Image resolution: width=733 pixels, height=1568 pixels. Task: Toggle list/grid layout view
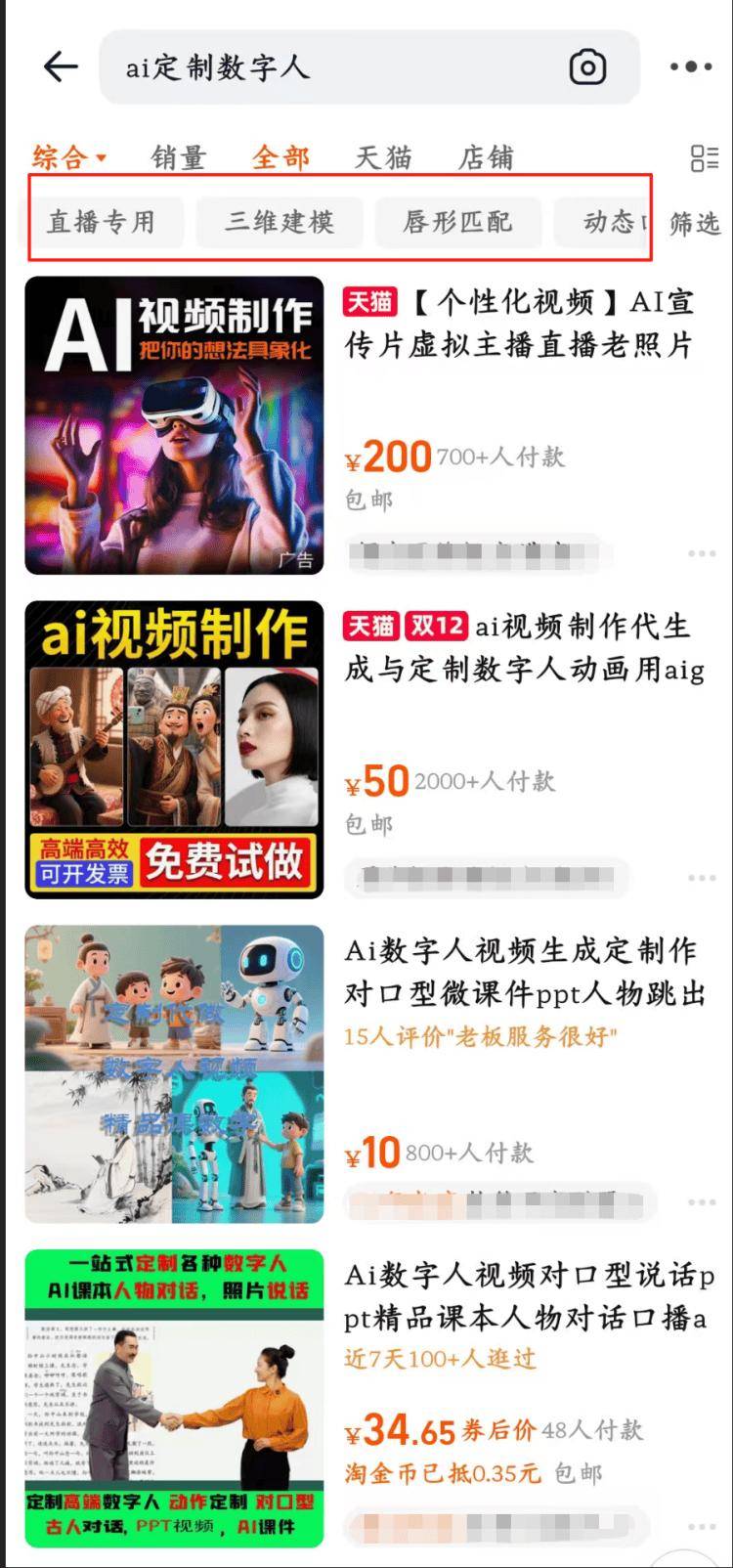point(704,157)
